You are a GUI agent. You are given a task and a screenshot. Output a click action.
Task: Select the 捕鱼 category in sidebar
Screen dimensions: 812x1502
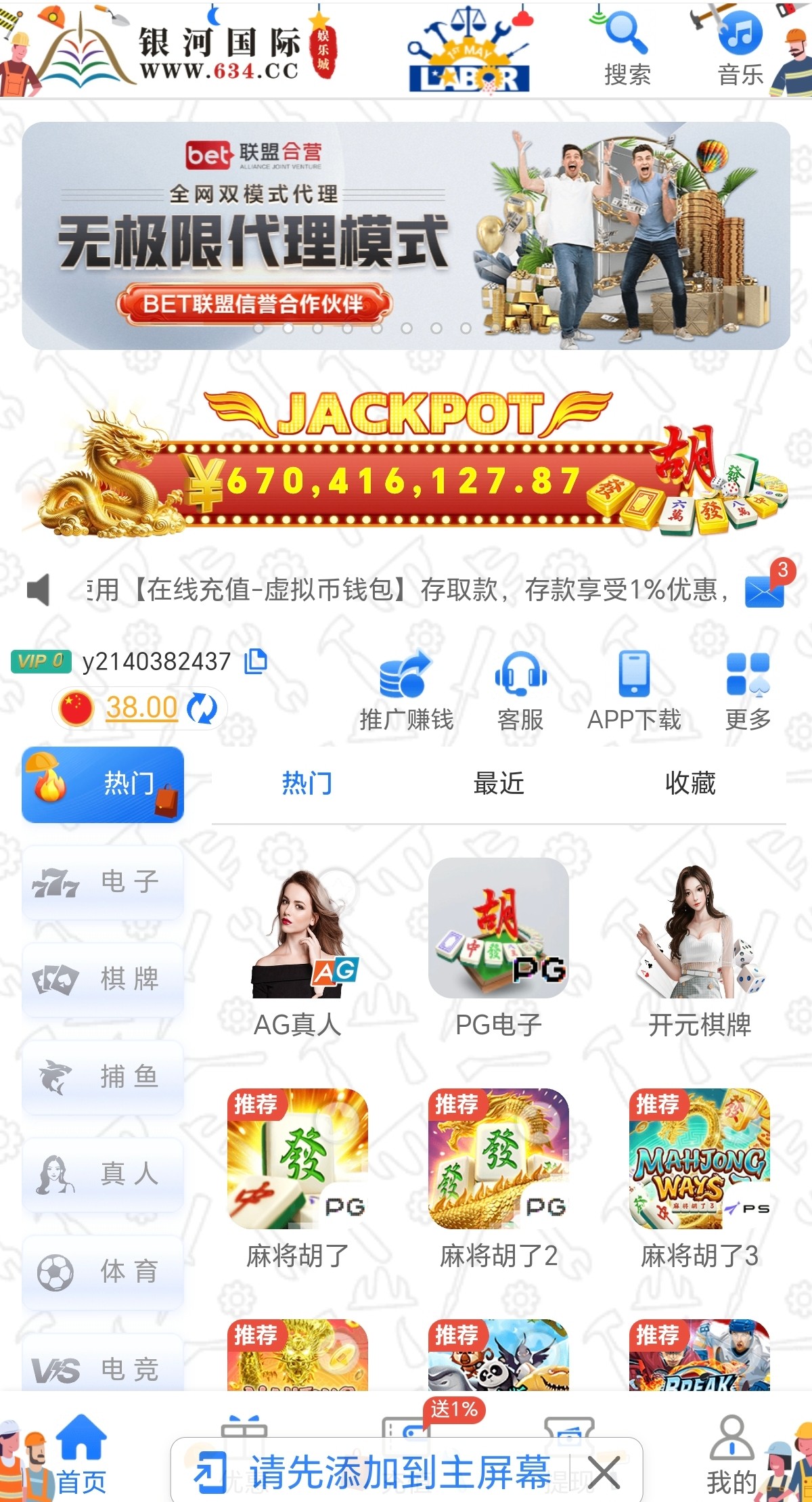pos(103,1076)
